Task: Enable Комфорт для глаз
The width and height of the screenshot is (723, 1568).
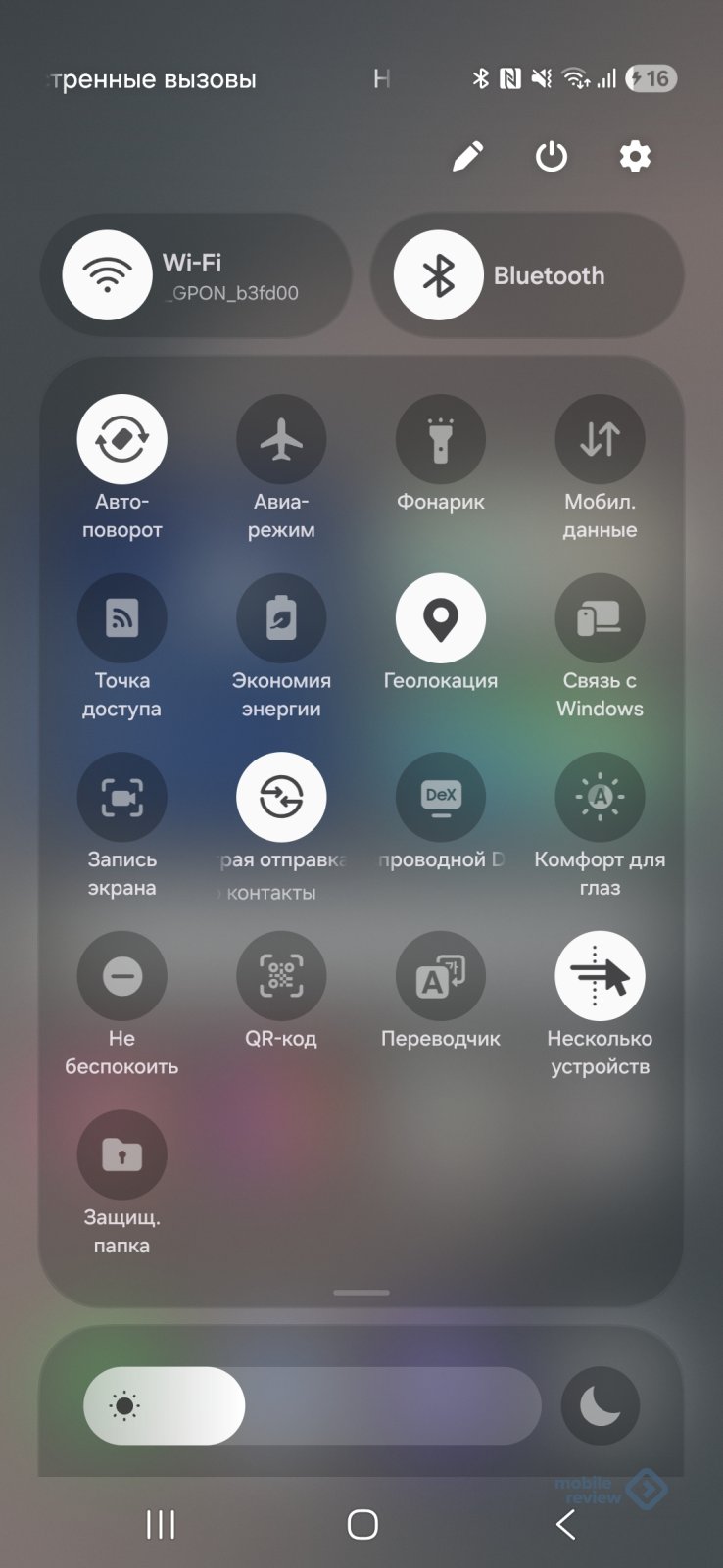Action: (x=600, y=798)
